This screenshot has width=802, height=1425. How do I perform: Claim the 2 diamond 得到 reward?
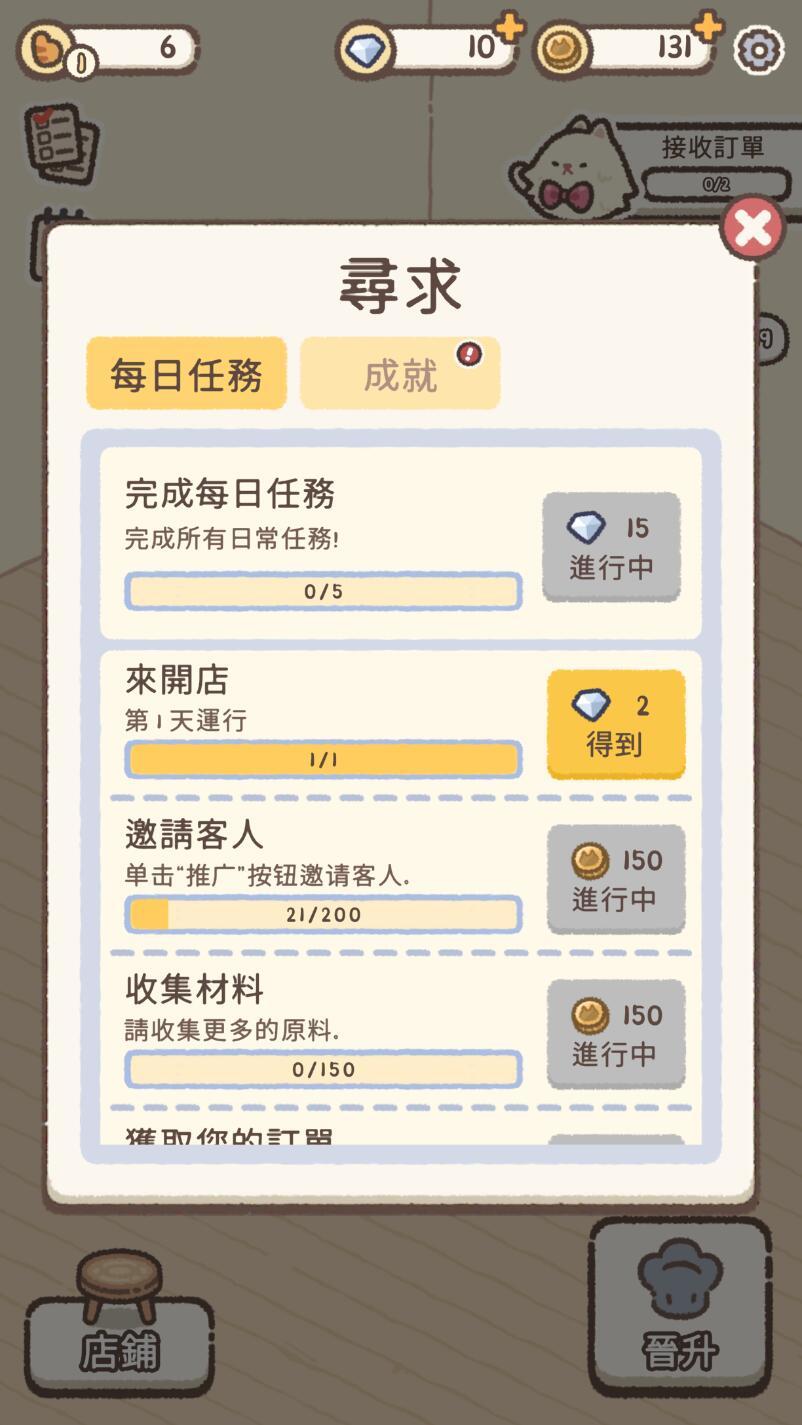click(615, 724)
